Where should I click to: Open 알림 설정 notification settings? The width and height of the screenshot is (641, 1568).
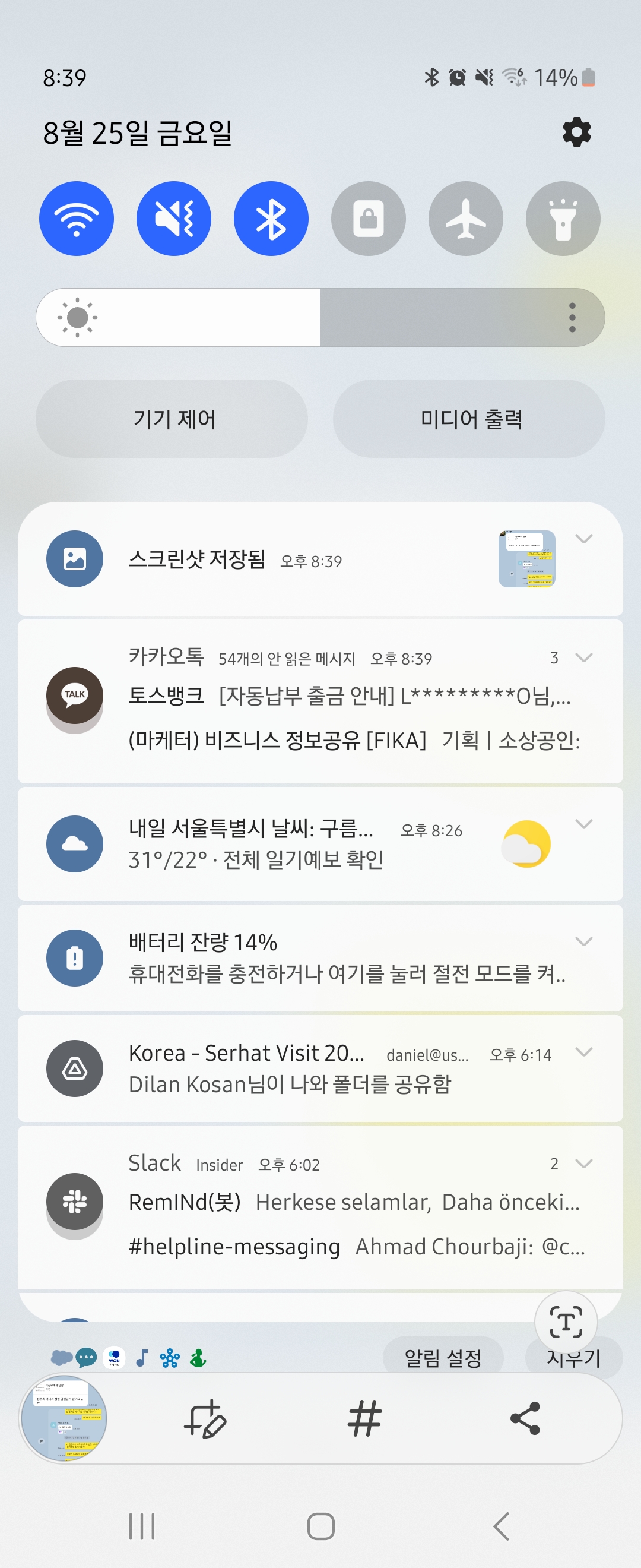[x=443, y=1357]
